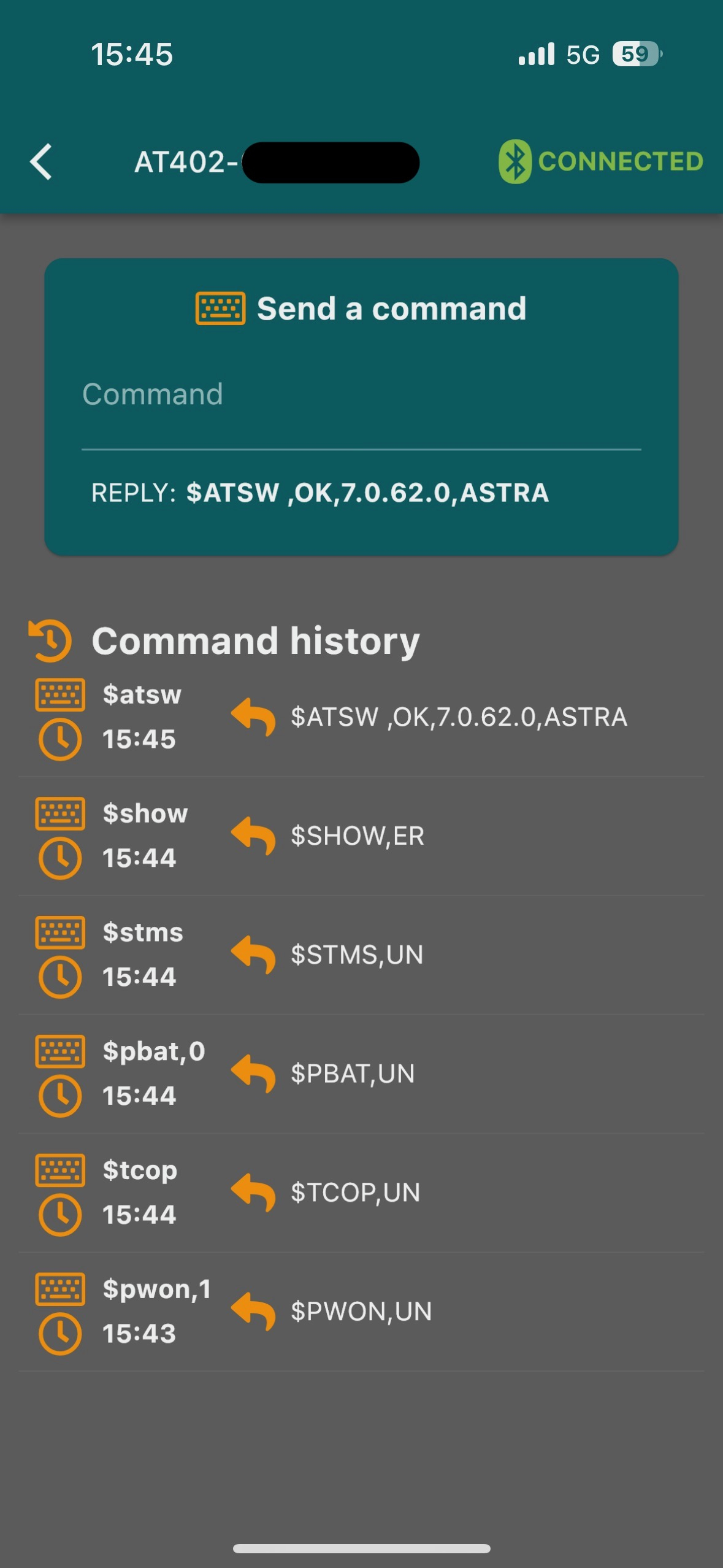Go back using the header arrow
The width and height of the screenshot is (723, 1568).
(42, 162)
